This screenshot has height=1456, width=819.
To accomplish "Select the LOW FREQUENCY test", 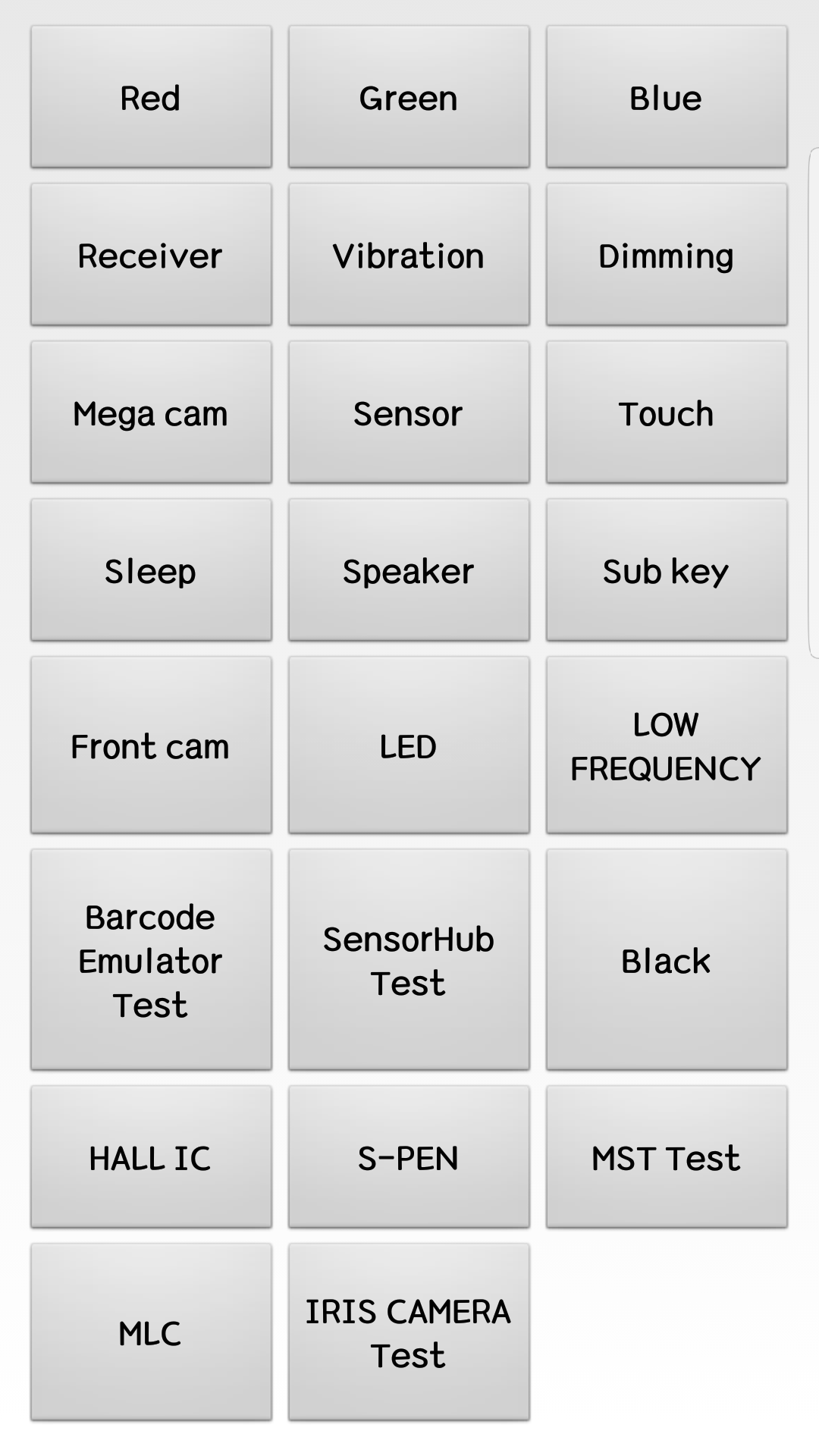I will pyautogui.click(x=667, y=745).
